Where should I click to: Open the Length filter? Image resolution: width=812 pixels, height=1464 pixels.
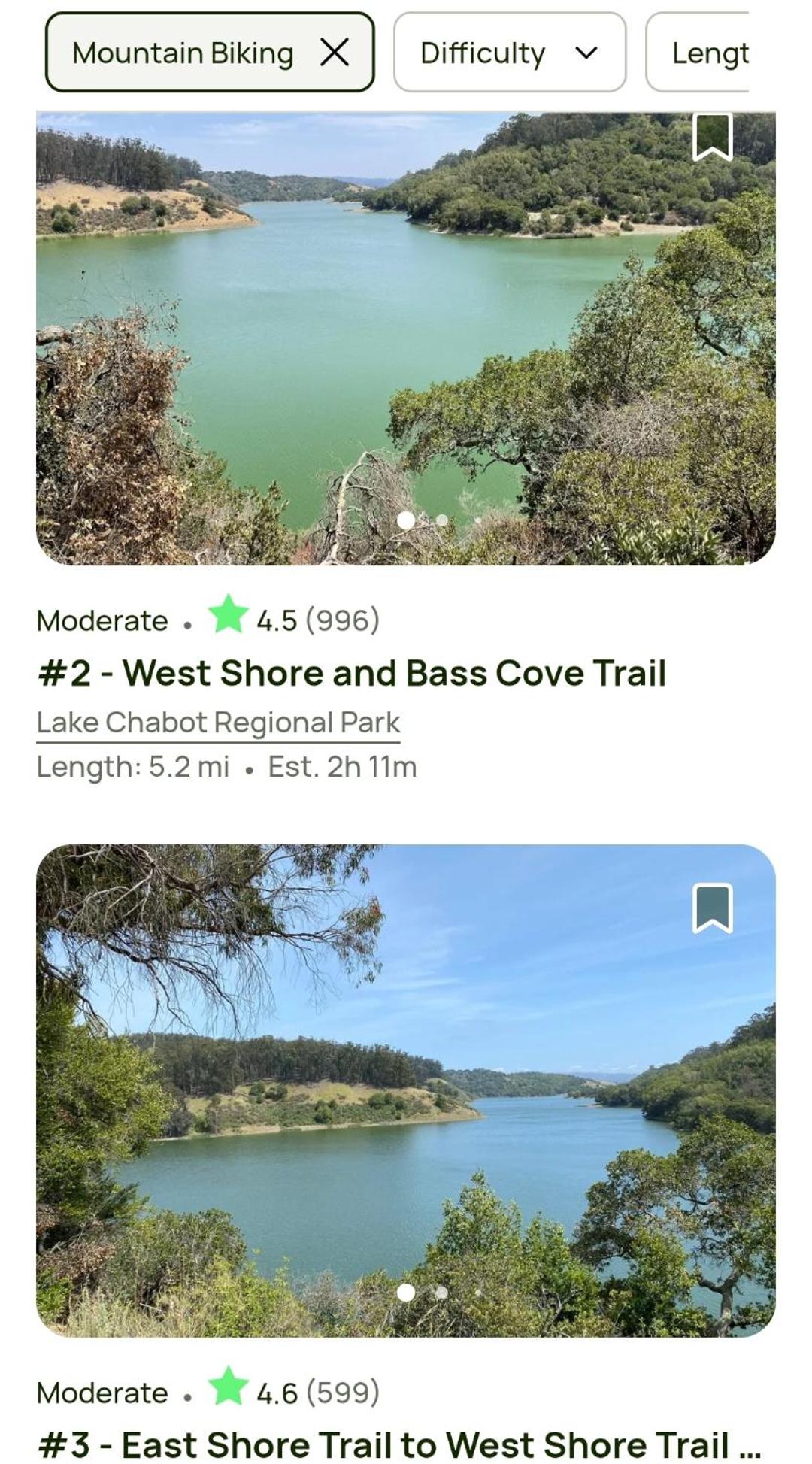pos(698,53)
